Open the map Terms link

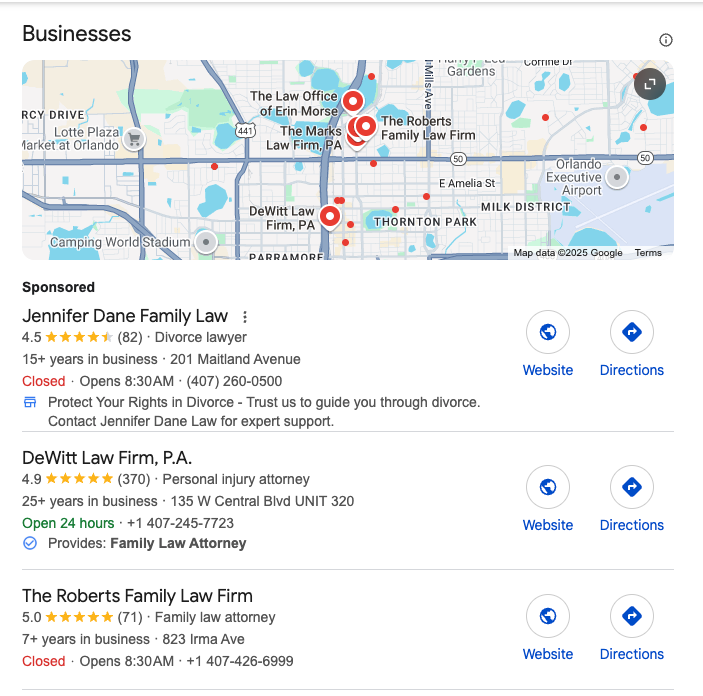[x=648, y=253]
